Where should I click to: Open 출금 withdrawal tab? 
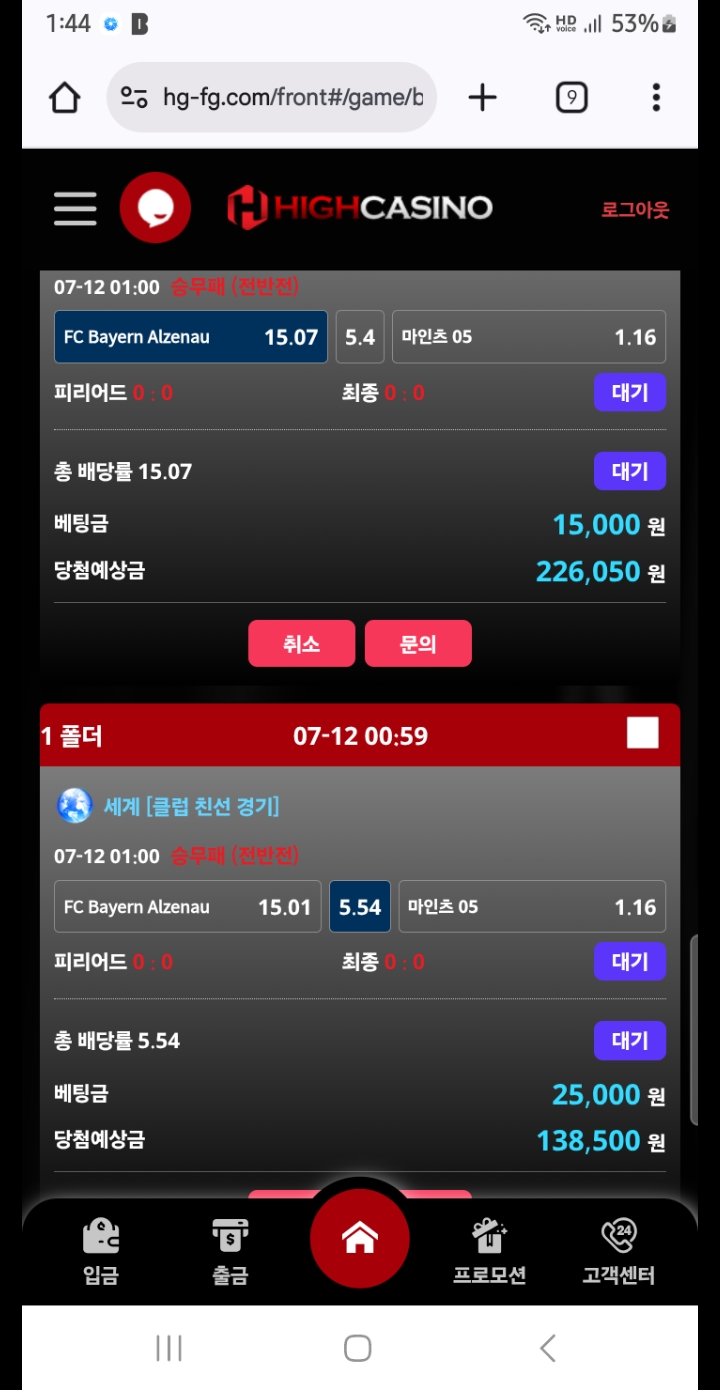[x=230, y=1250]
